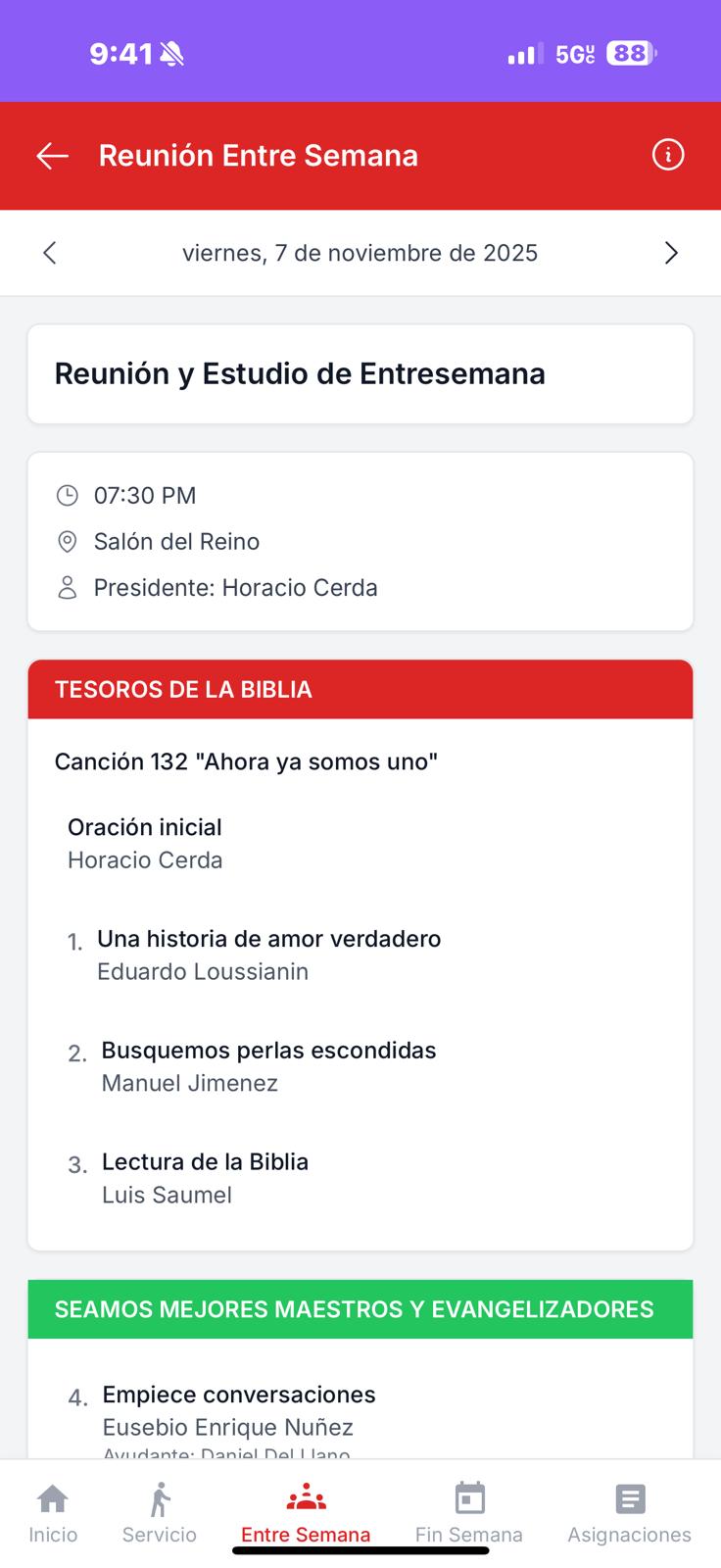Select the Servicio person icon

pos(159,1497)
